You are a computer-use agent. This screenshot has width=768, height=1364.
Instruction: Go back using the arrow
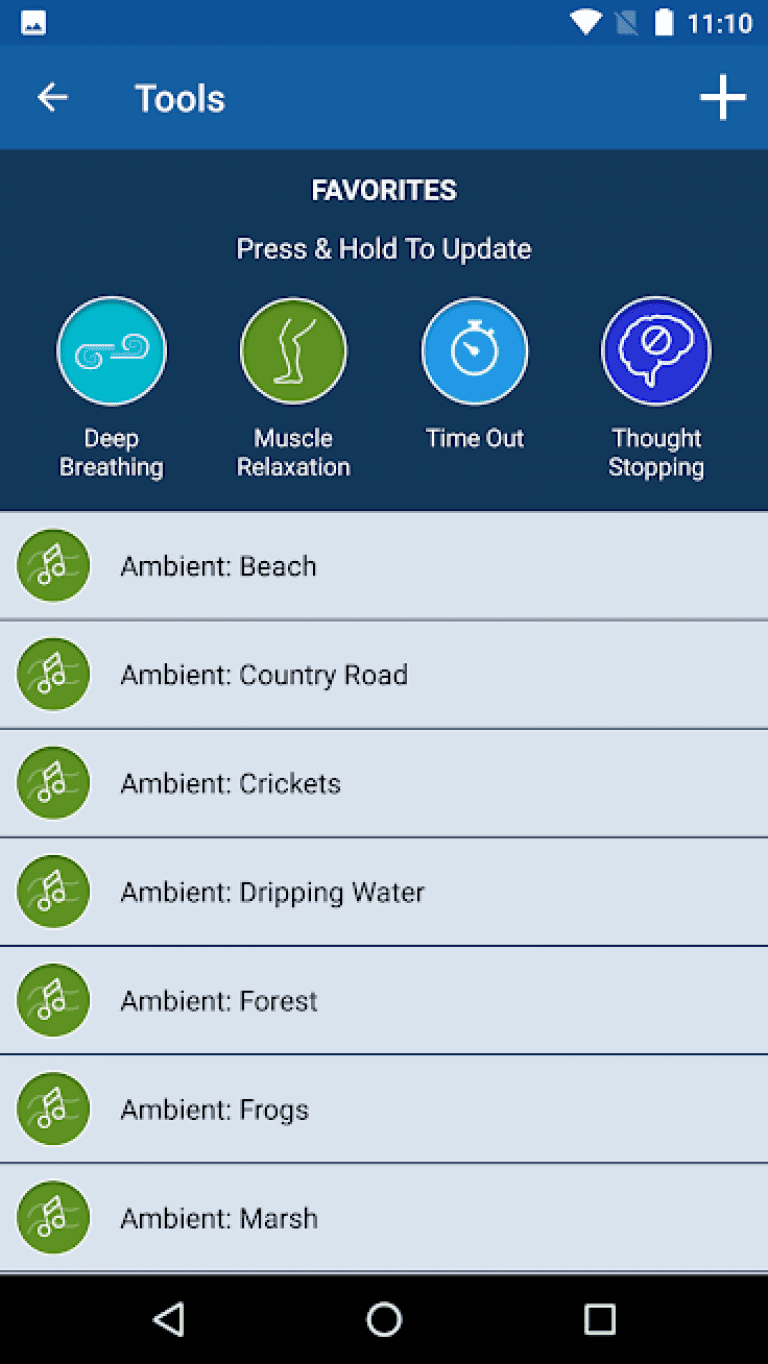coord(52,97)
